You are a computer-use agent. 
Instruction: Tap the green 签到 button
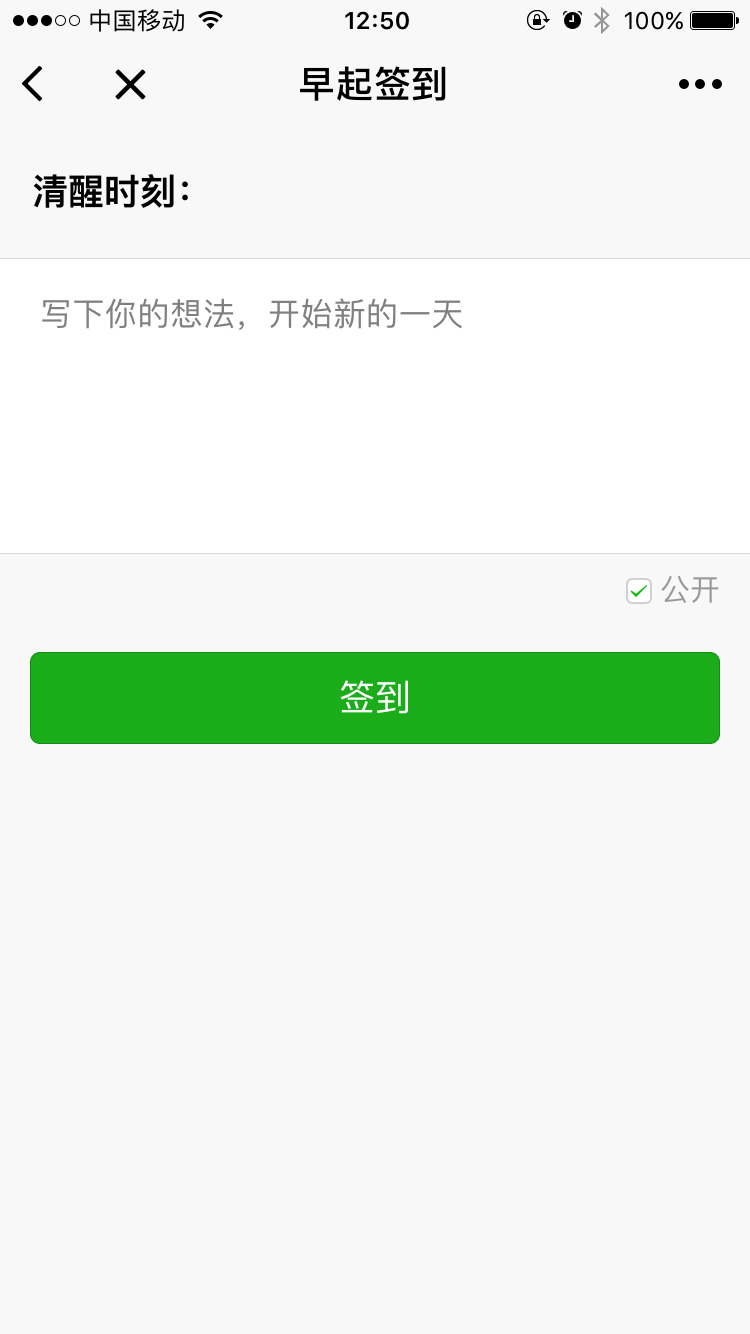pyautogui.click(x=375, y=698)
